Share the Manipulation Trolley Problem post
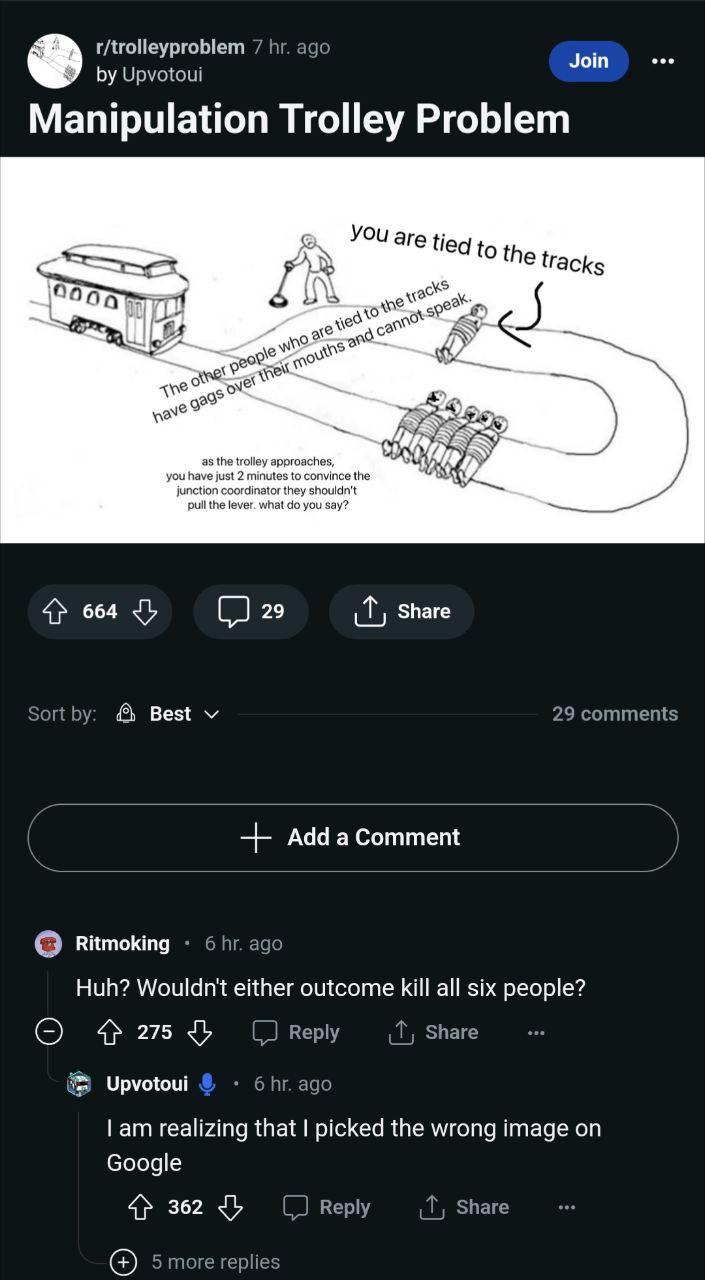 (x=401, y=611)
